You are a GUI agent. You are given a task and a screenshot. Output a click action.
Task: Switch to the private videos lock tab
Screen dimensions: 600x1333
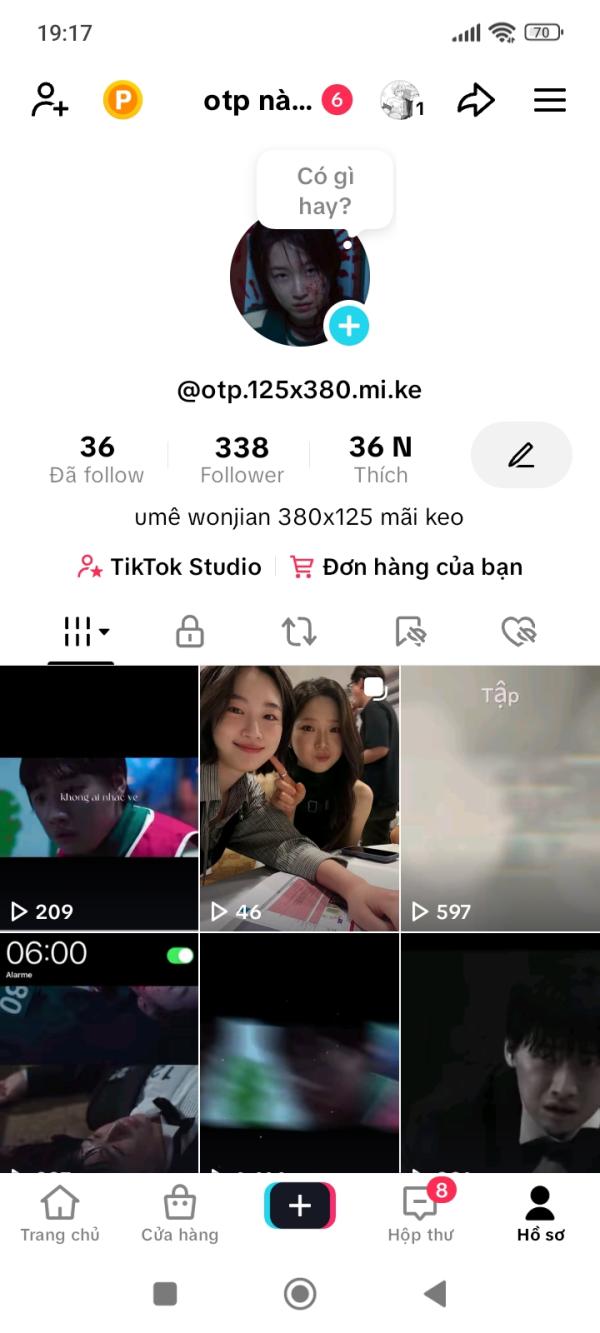coord(189,631)
